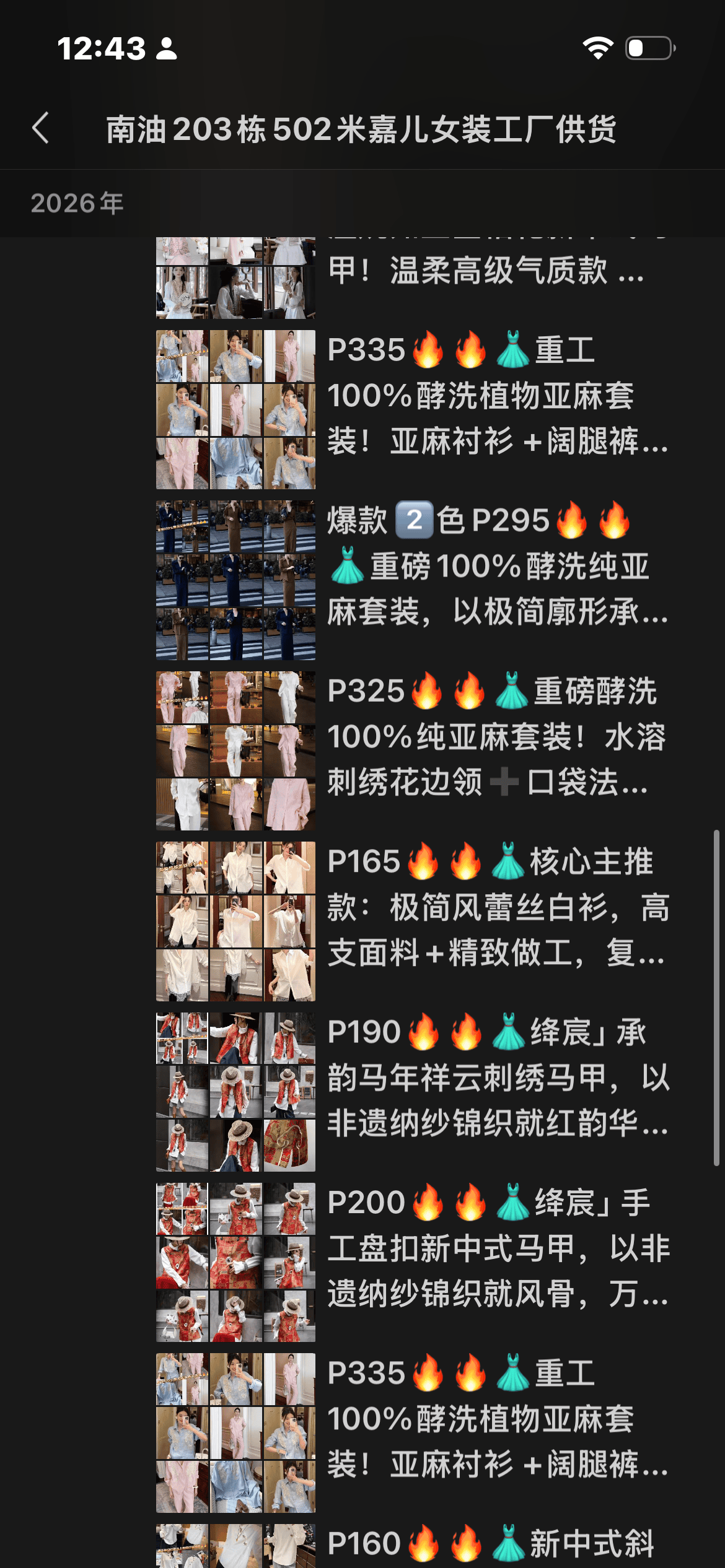Go back using the top-left arrow
The image size is (725, 1568).
[41, 129]
